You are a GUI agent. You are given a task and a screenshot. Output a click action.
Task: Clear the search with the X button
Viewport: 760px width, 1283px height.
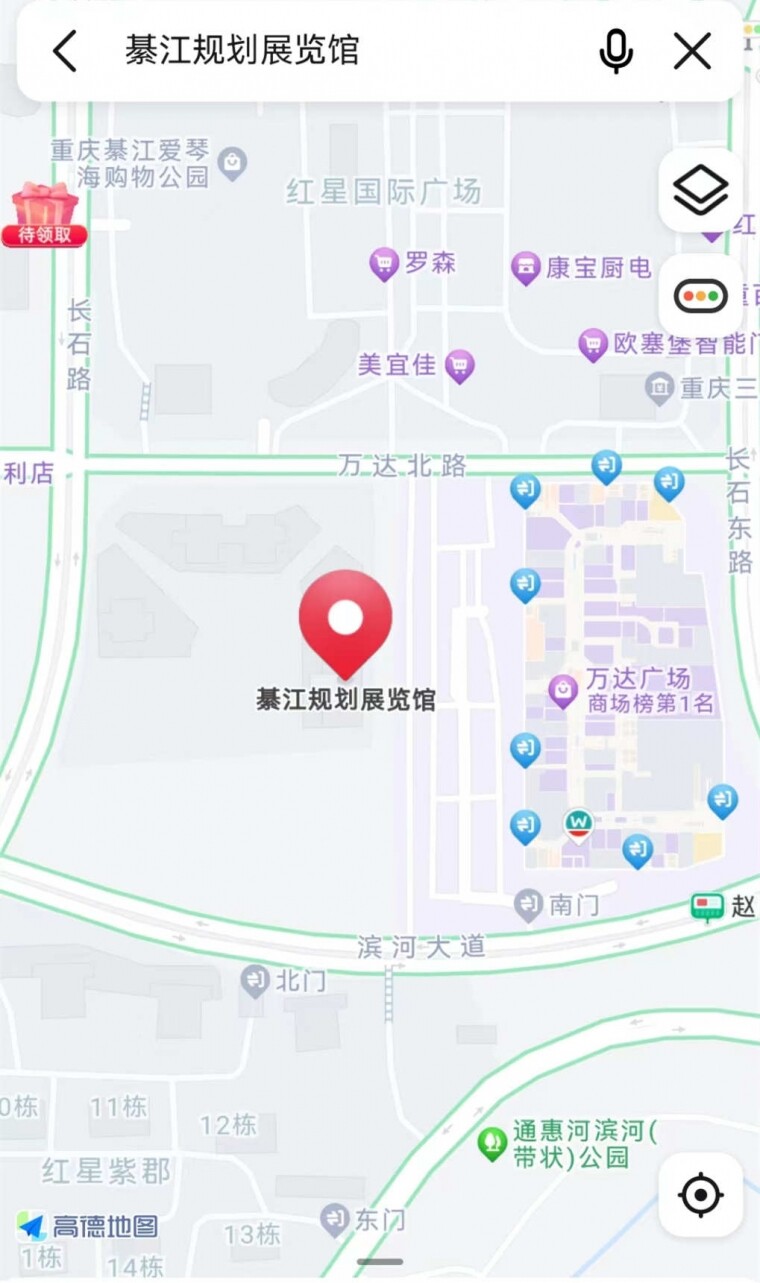point(692,50)
